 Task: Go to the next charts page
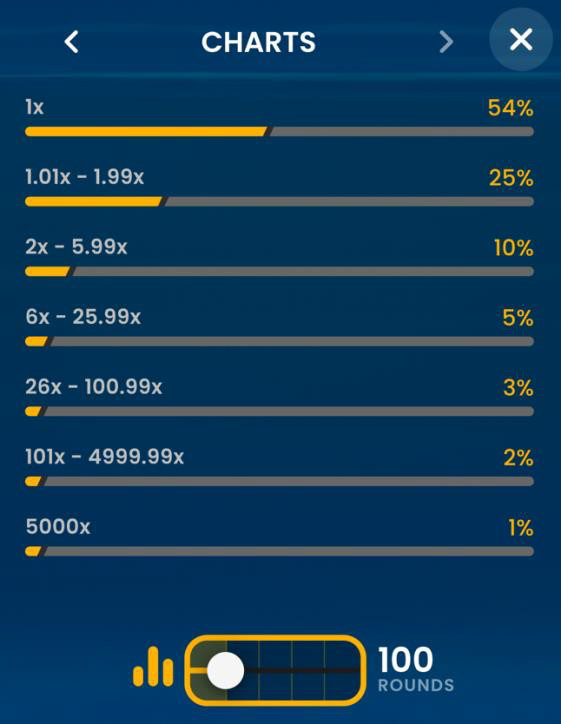click(446, 42)
